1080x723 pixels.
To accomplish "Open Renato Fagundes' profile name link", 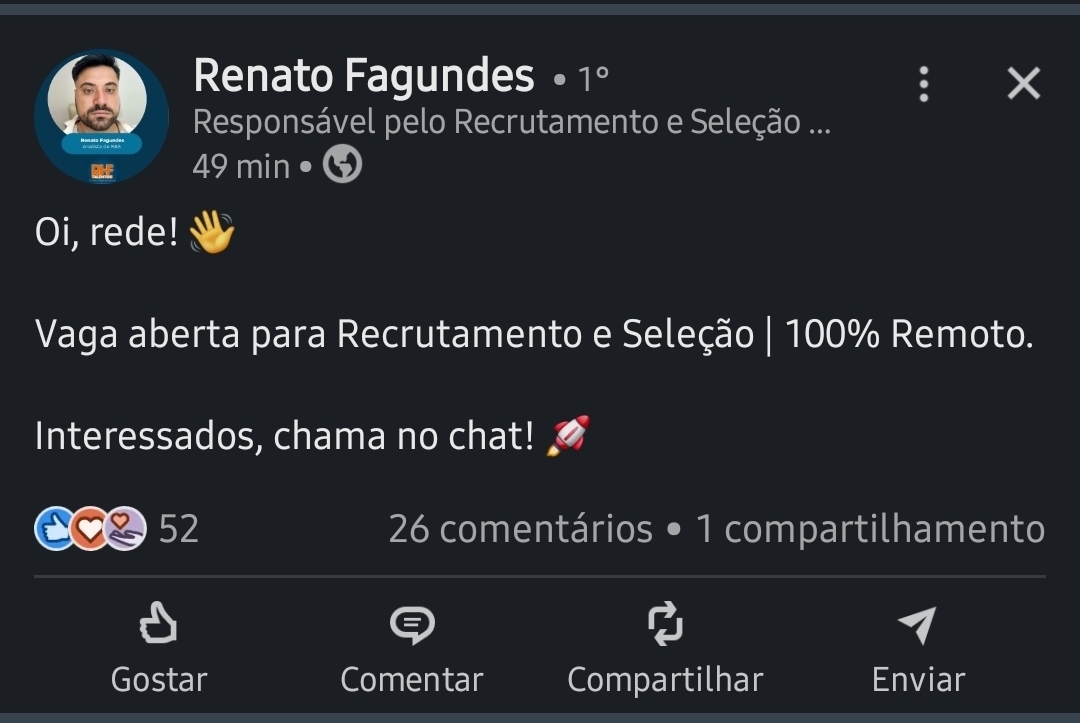I will (364, 76).
